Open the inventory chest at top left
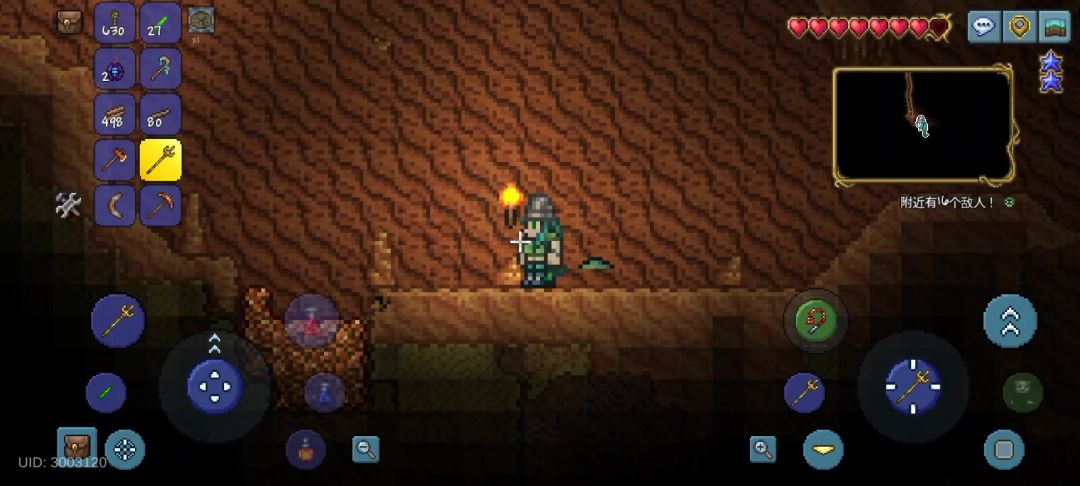Image resolution: width=1080 pixels, height=486 pixels. coord(69,22)
